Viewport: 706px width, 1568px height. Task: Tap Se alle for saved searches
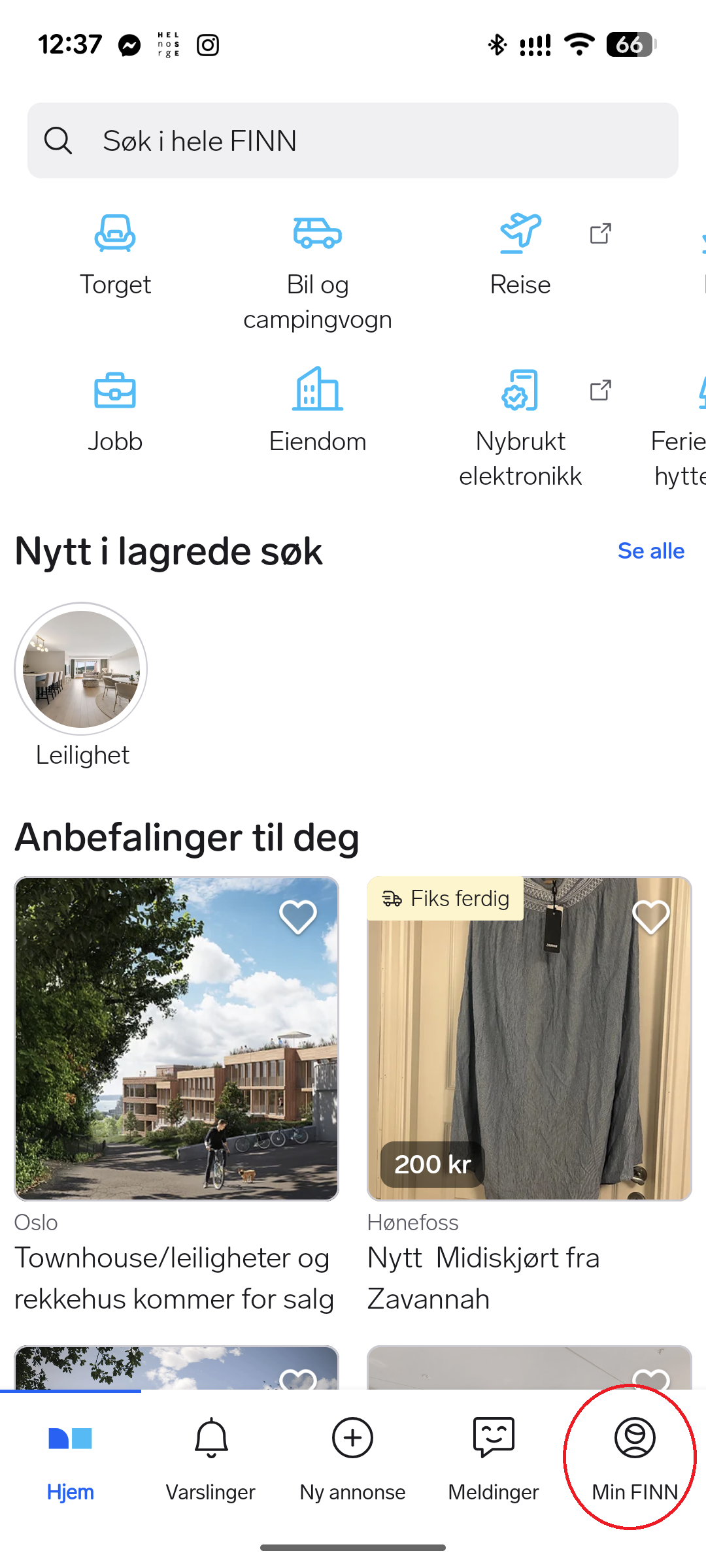click(650, 551)
